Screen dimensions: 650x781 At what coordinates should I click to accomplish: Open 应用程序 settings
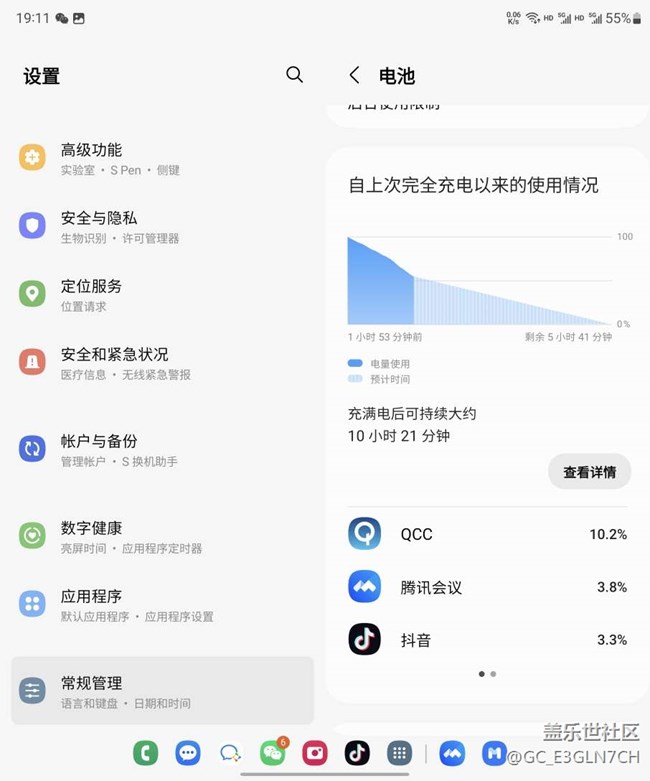coord(160,604)
